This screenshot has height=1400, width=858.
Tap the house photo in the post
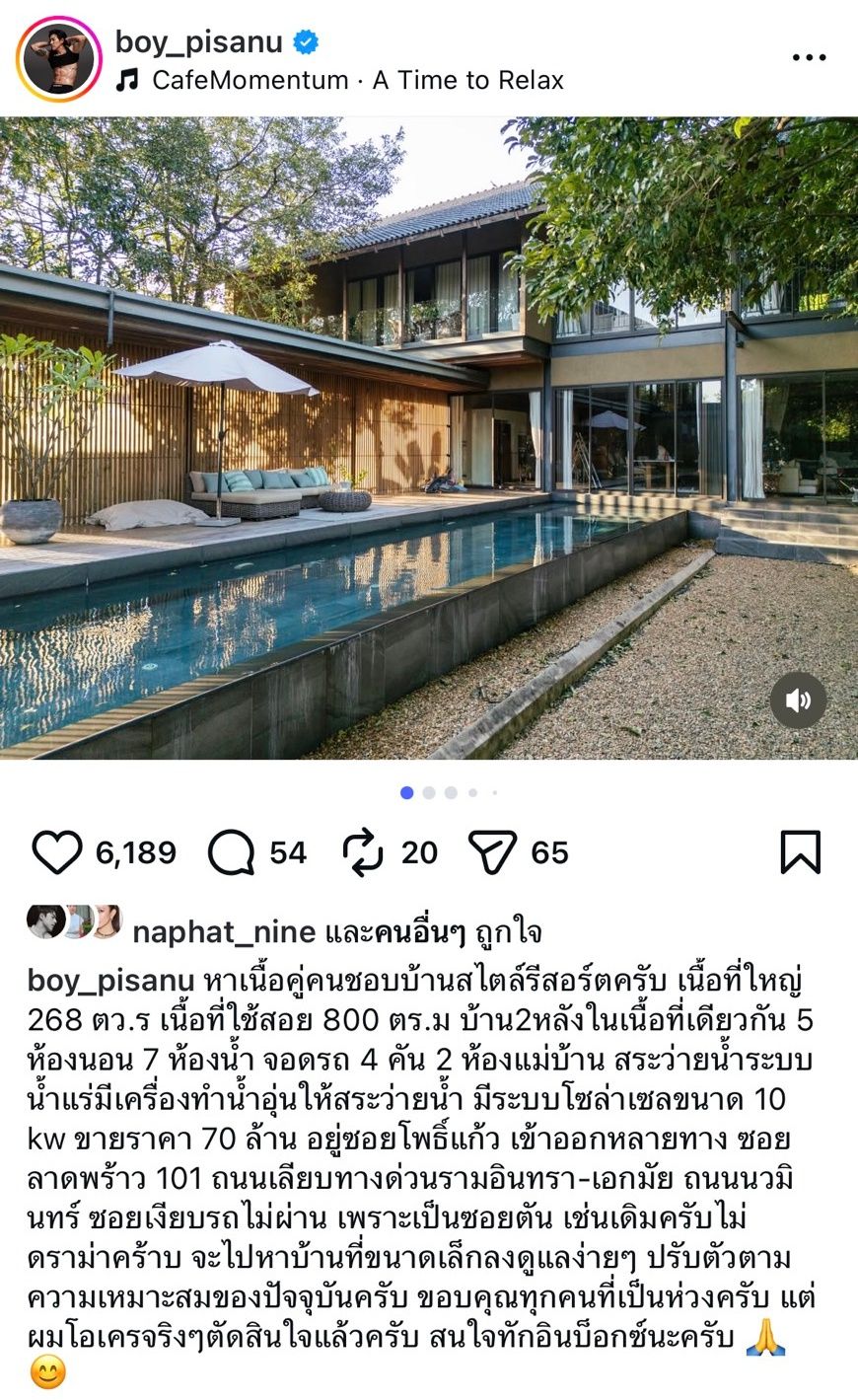pos(429,438)
